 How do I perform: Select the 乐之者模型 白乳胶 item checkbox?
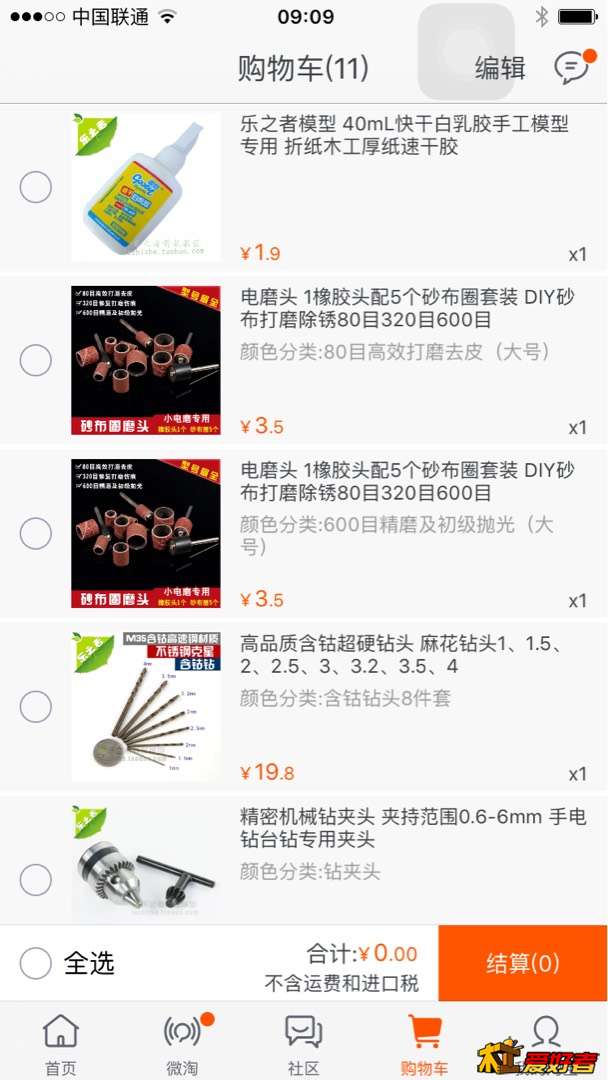pos(36,187)
